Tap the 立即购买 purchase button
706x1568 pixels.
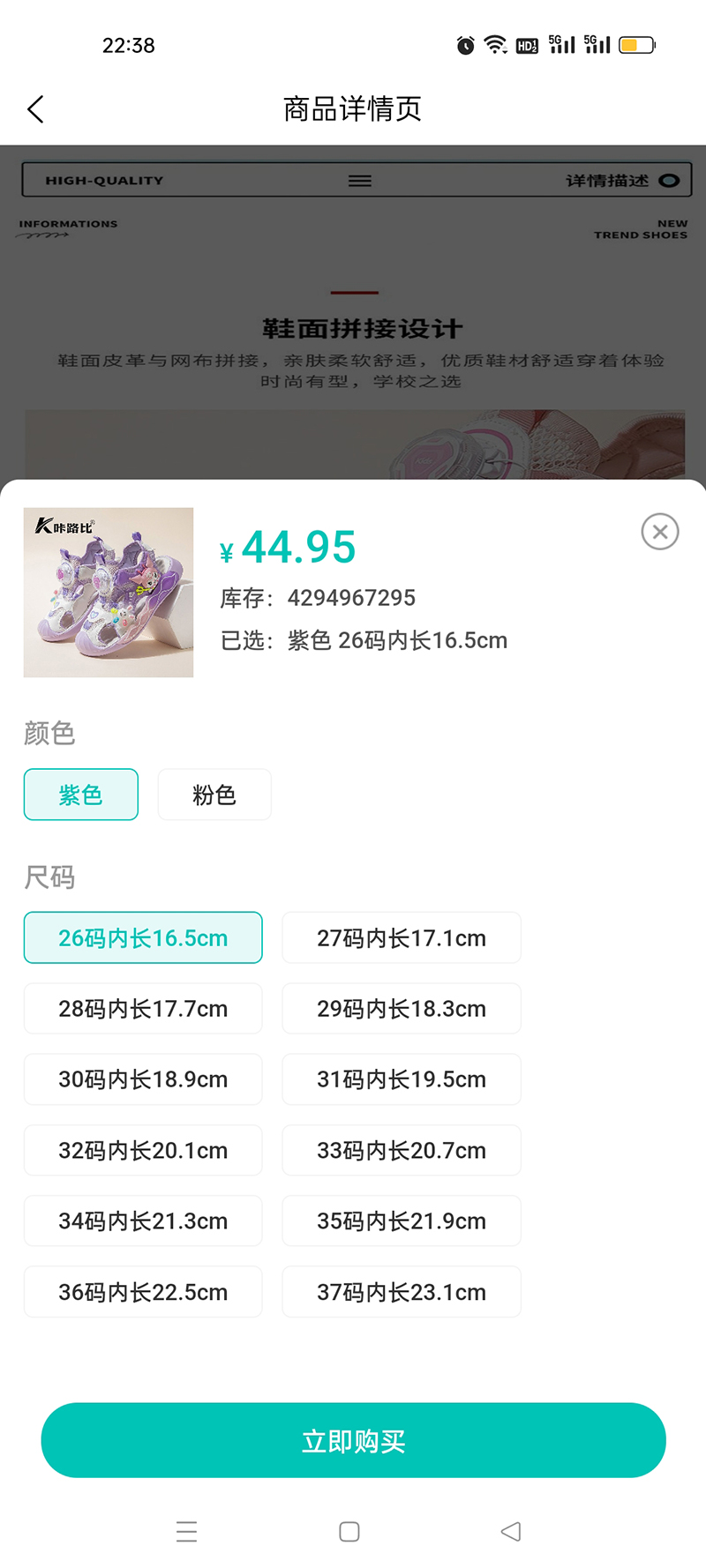pos(352,1440)
